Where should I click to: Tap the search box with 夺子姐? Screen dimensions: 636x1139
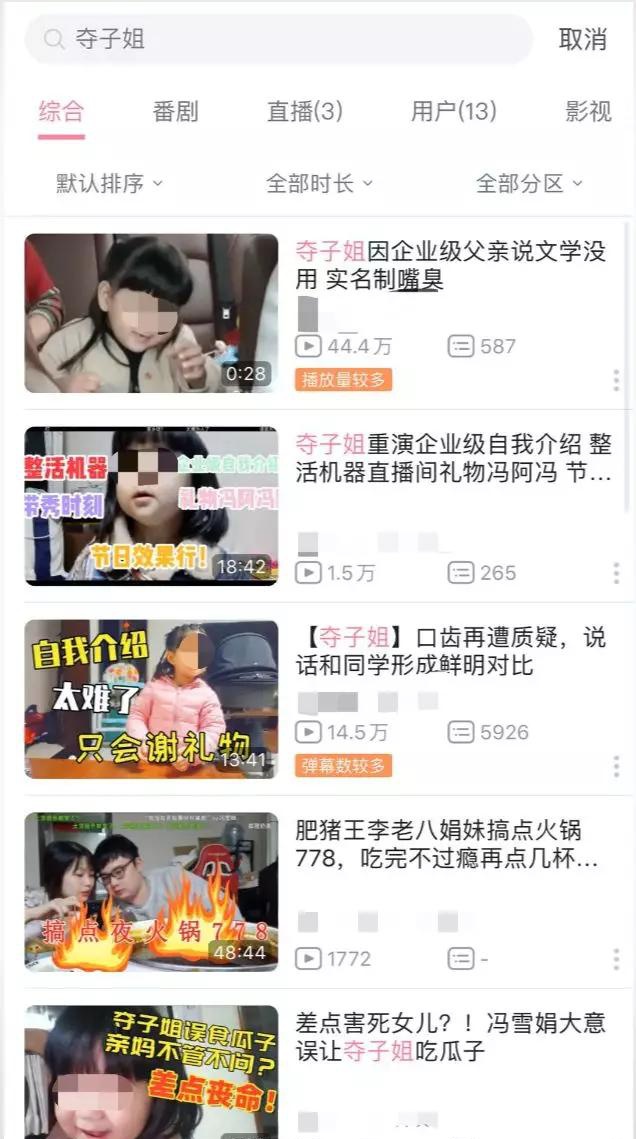point(279,39)
